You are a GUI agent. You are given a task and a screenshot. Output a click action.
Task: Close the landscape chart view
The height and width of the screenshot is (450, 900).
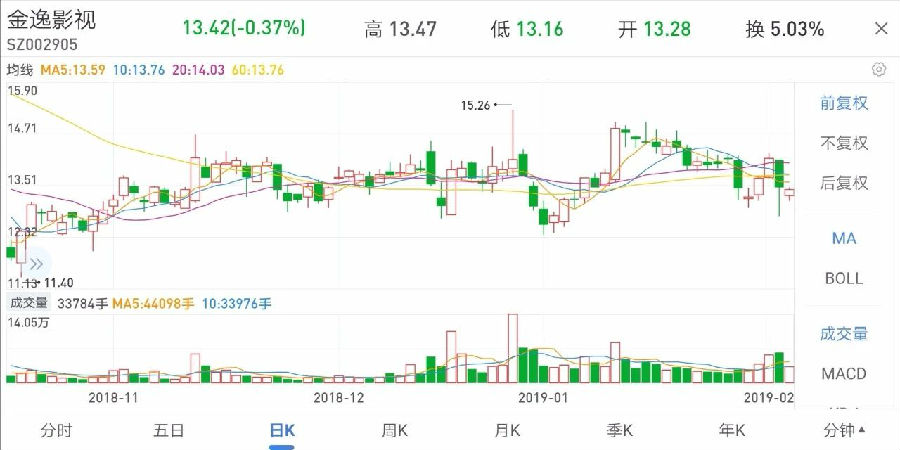[881, 29]
